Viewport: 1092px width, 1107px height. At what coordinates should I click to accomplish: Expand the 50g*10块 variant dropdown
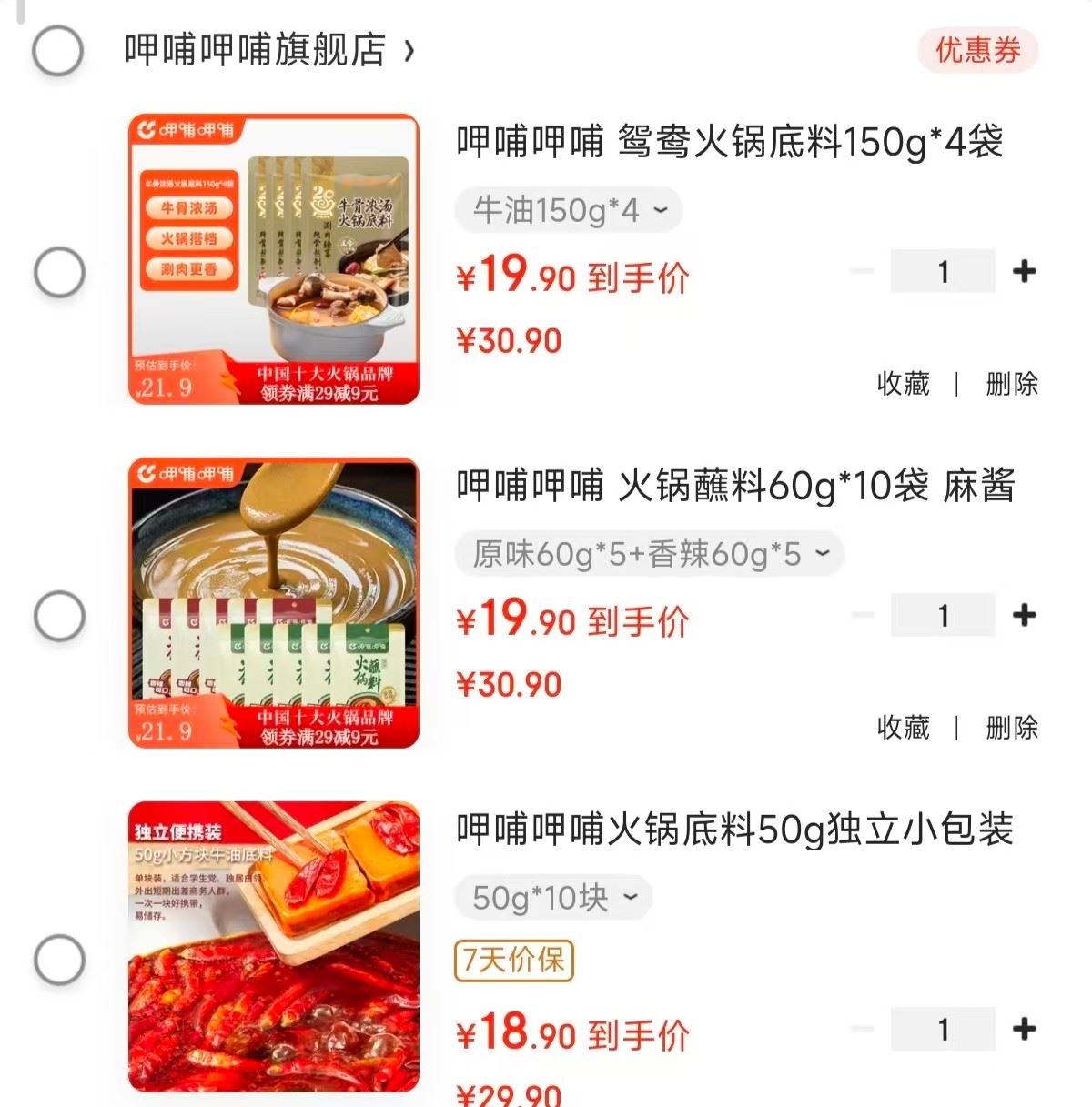point(553,898)
